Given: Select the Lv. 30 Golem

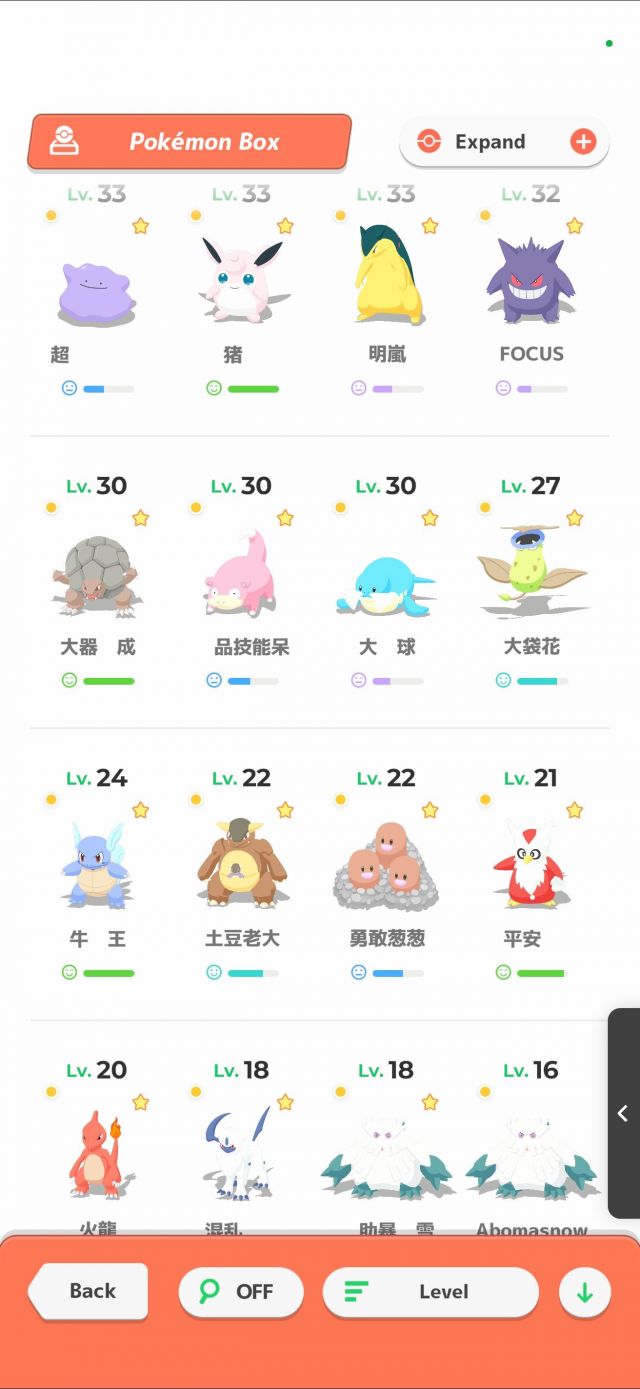Looking at the screenshot, I should click(x=97, y=577).
